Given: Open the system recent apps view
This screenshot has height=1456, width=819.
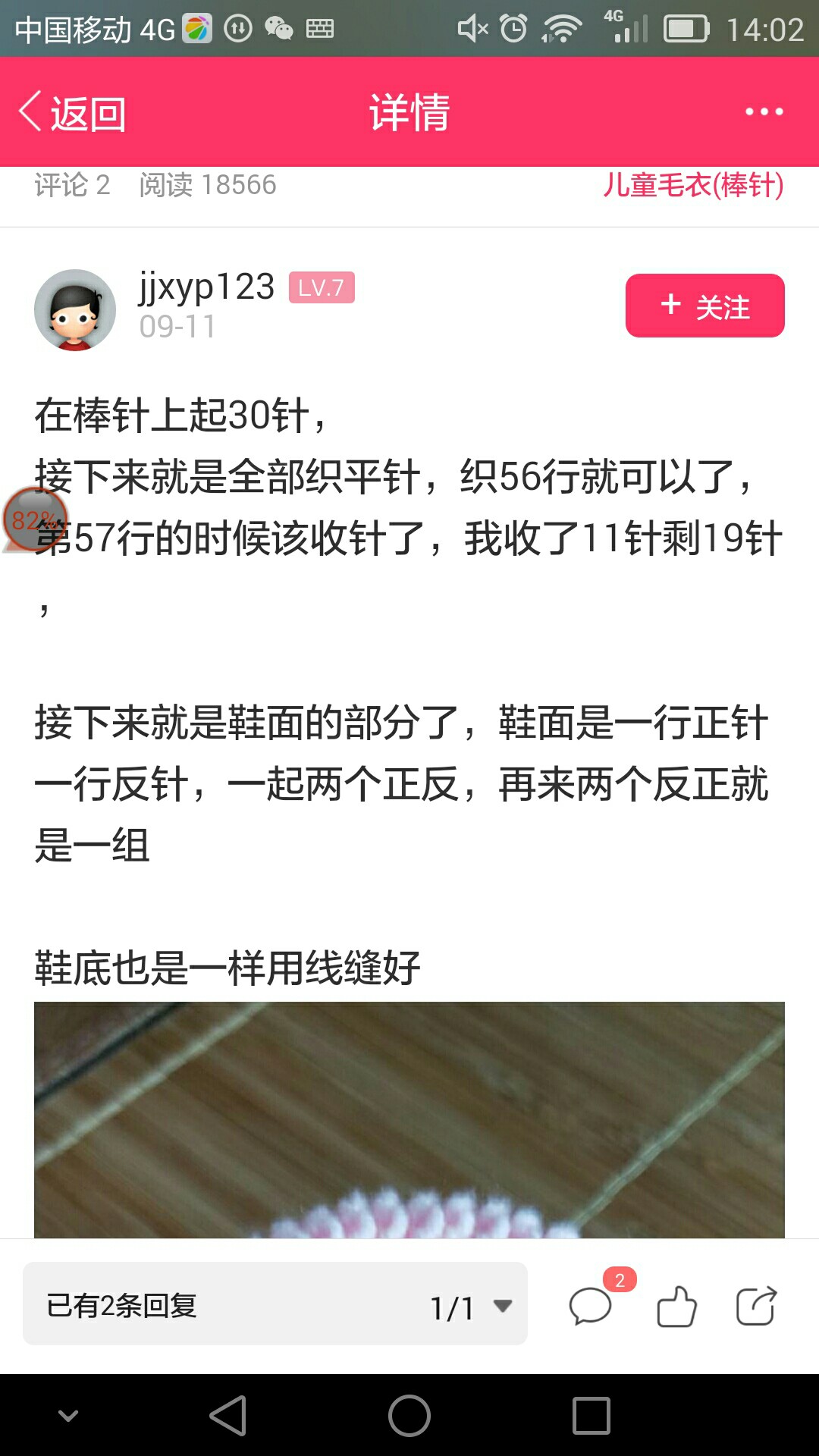Looking at the screenshot, I should coord(591,1416).
